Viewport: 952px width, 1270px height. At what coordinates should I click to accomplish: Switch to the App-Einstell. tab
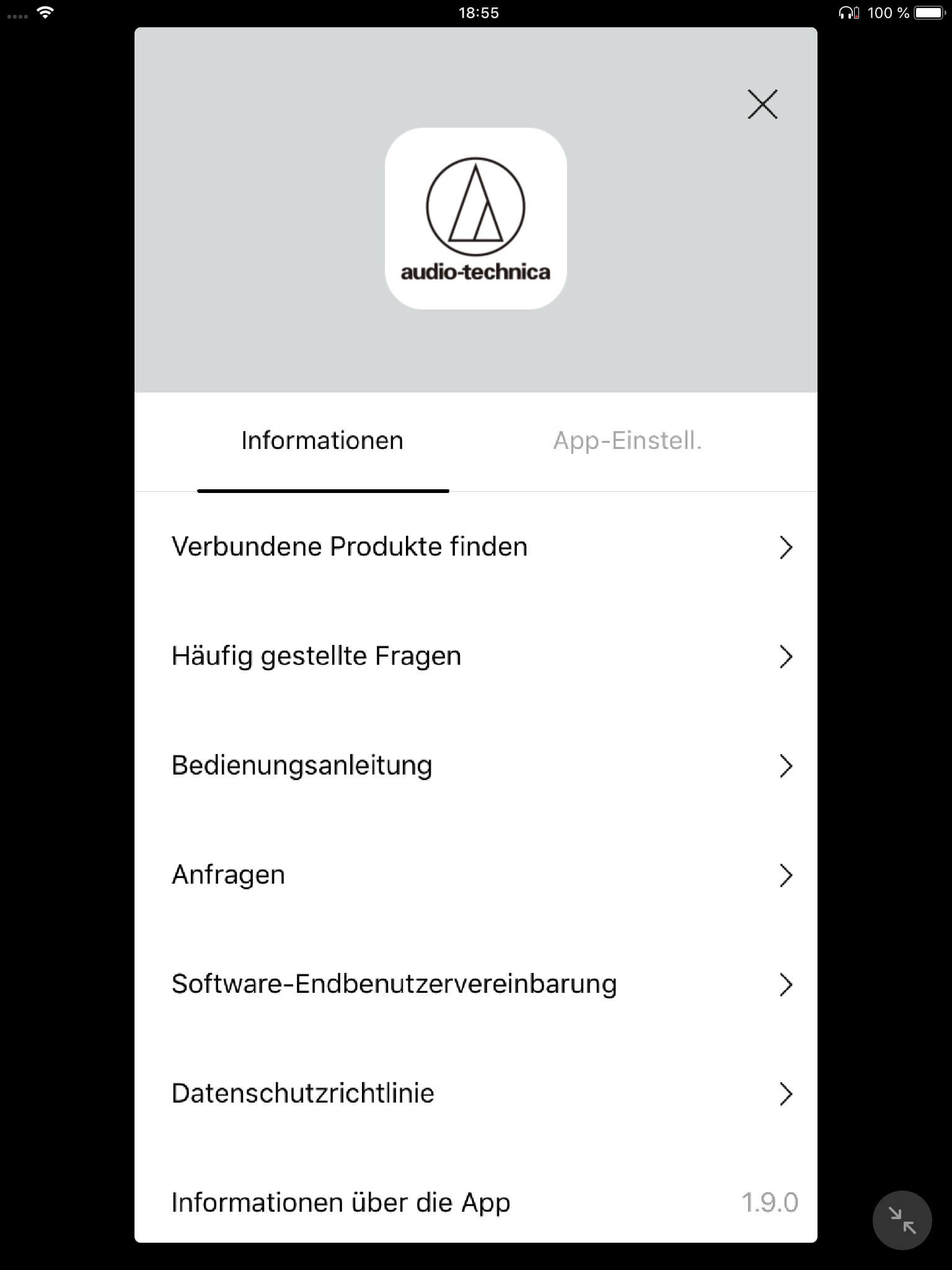(x=627, y=441)
